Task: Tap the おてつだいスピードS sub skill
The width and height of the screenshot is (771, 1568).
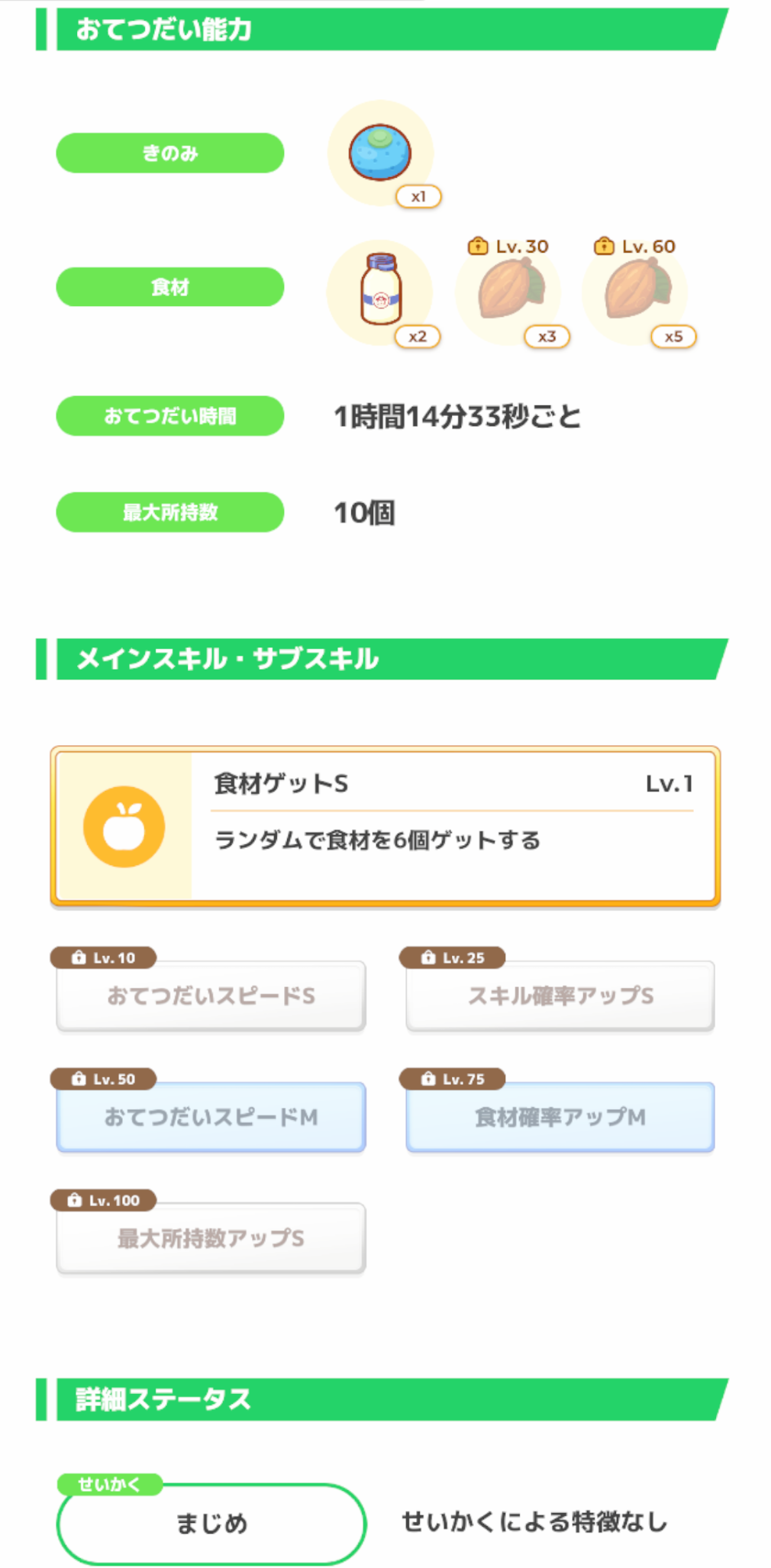Action: (x=211, y=995)
